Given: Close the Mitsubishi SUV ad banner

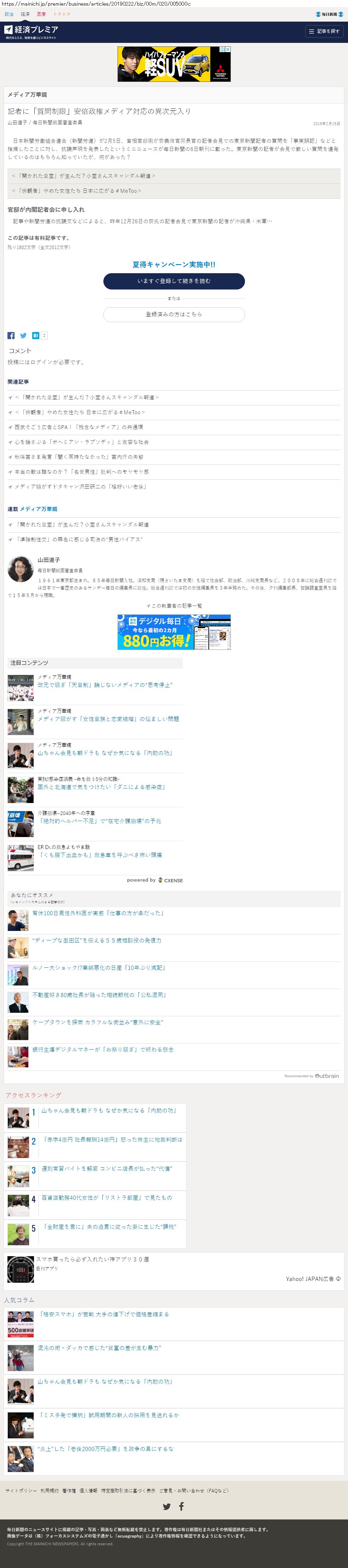Looking at the screenshot, I should tap(228, 49).
